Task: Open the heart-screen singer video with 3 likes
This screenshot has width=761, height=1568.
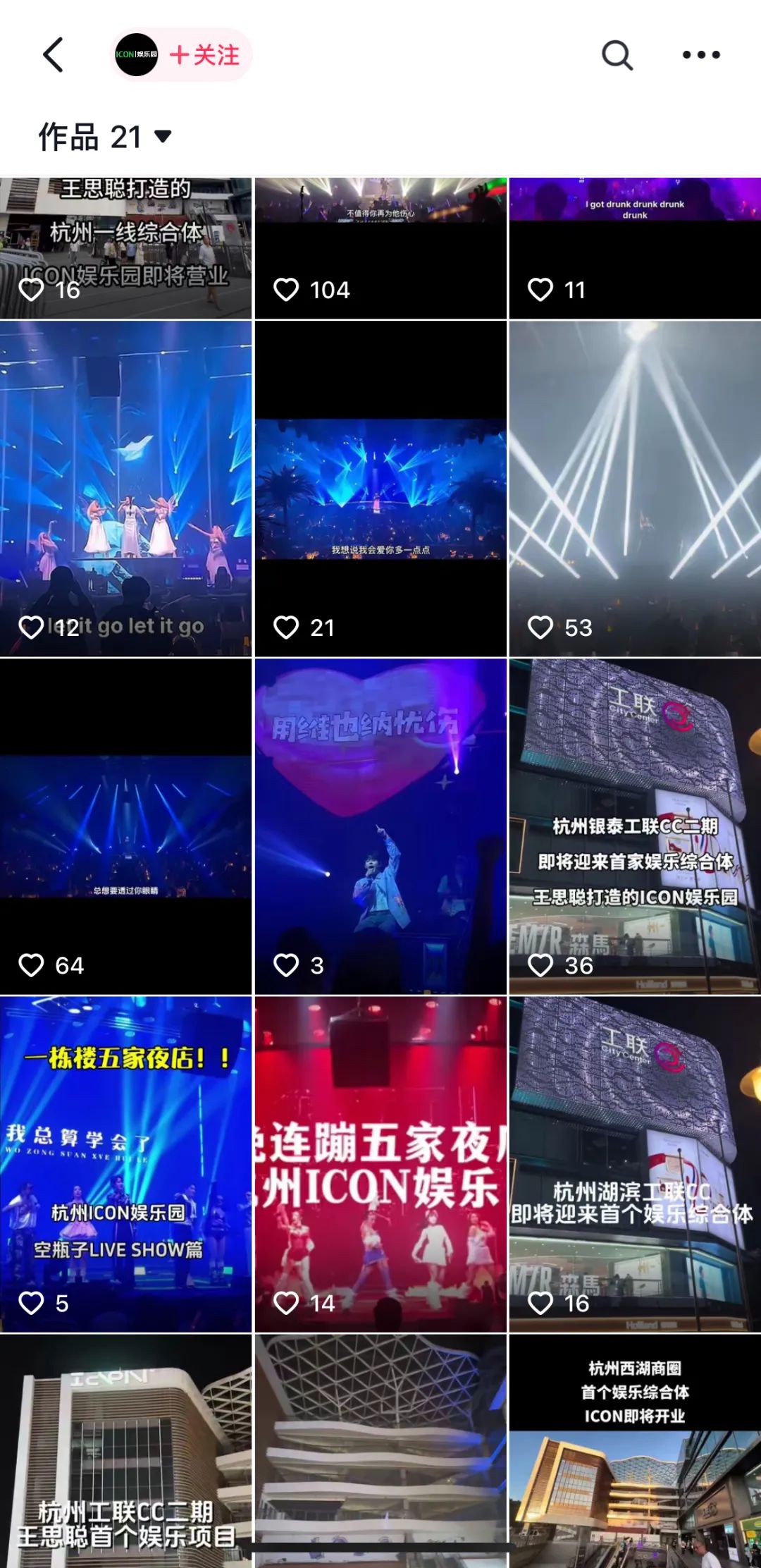Action: click(x=380, y=826)
